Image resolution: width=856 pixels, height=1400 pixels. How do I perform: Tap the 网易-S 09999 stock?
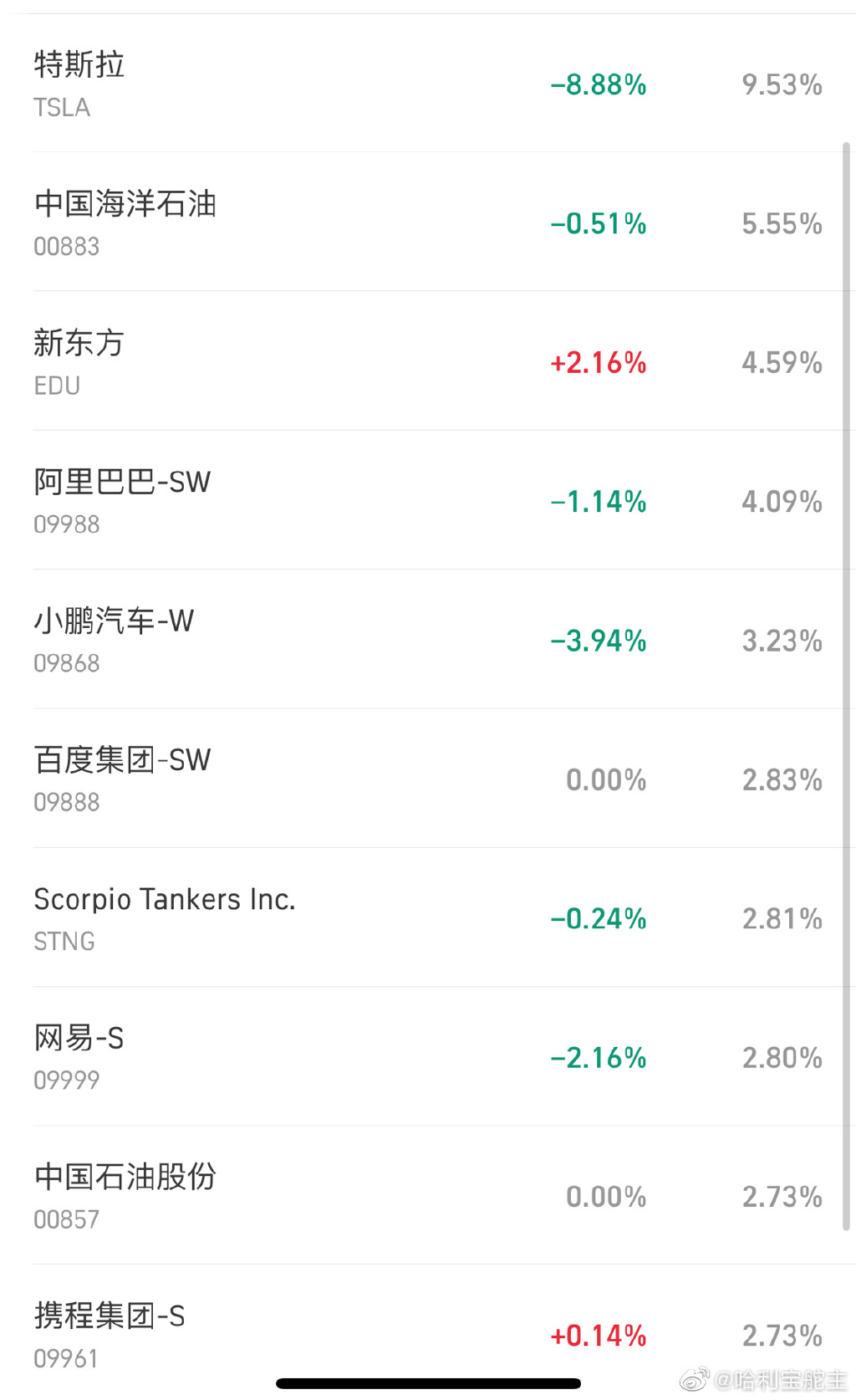pyautogui.click(x=428, y=1056)
